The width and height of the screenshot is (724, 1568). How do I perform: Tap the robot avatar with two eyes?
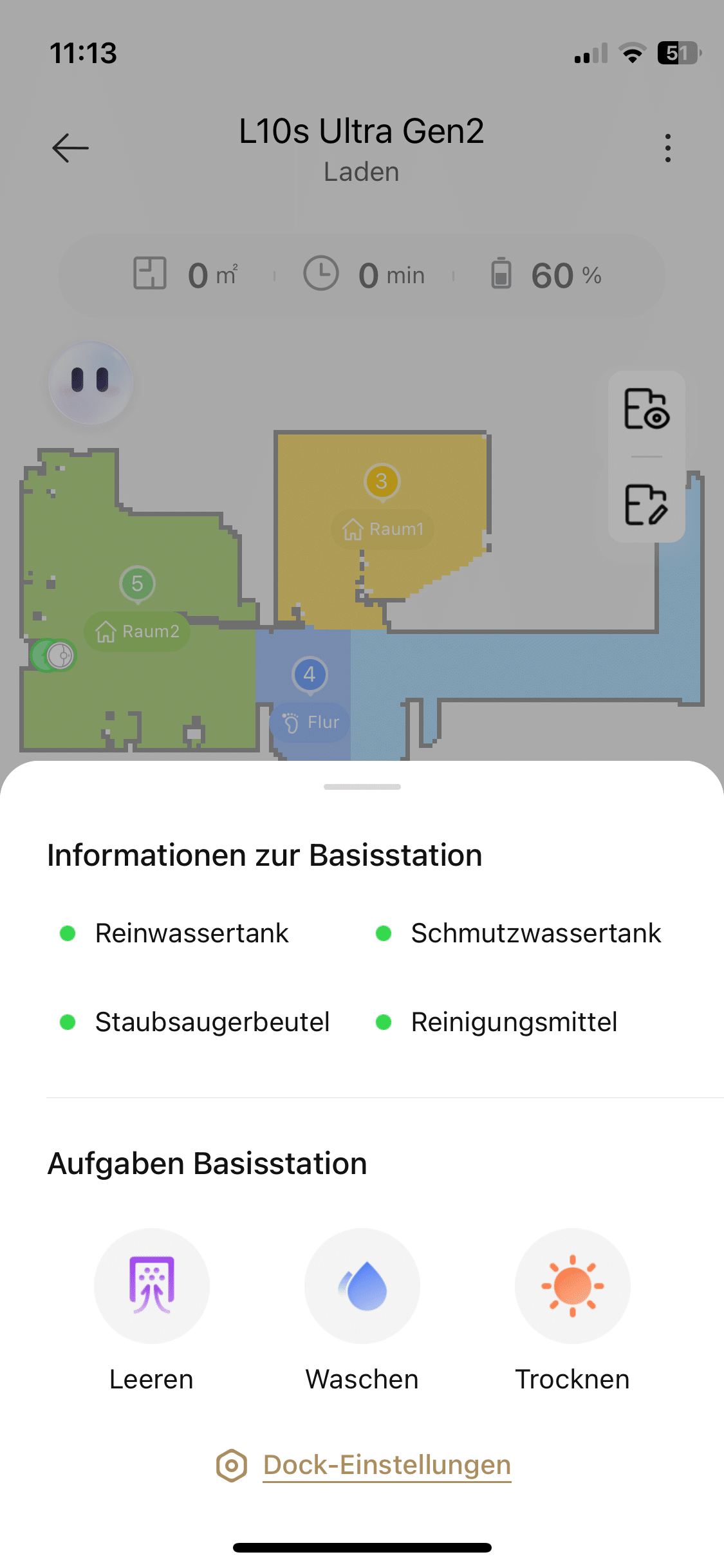(x=90, y=382)
